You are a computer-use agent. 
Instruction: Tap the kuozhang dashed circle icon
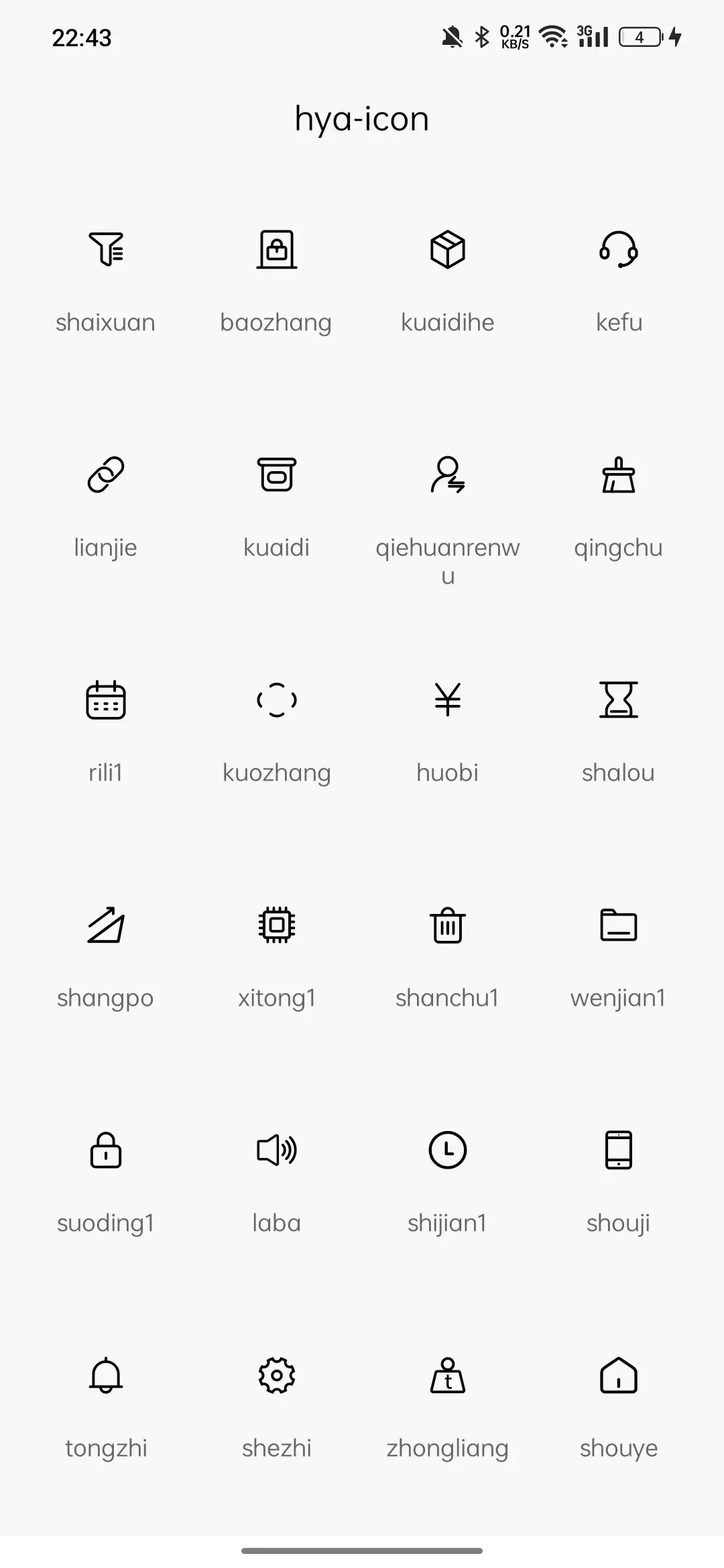[276, 700]
